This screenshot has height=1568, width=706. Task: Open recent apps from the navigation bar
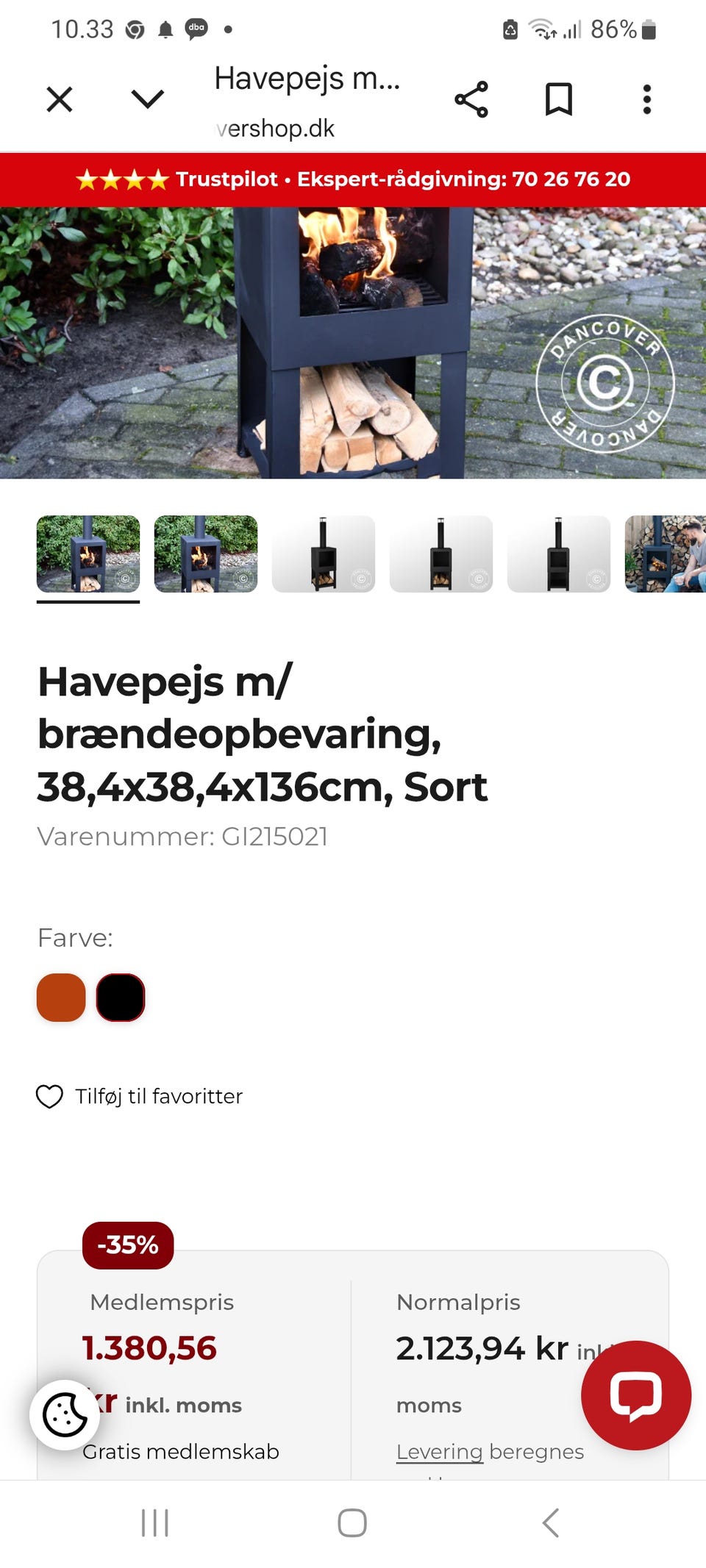154,1523
